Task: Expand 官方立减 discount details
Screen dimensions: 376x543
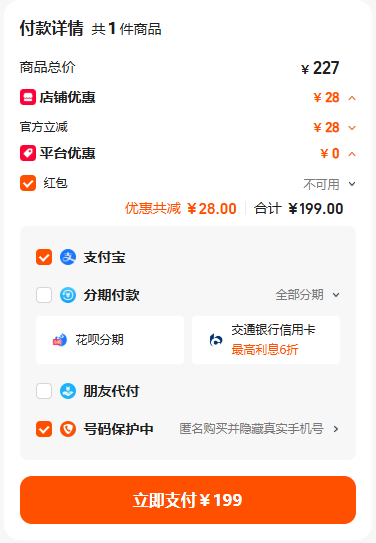Action: (352, 128)
